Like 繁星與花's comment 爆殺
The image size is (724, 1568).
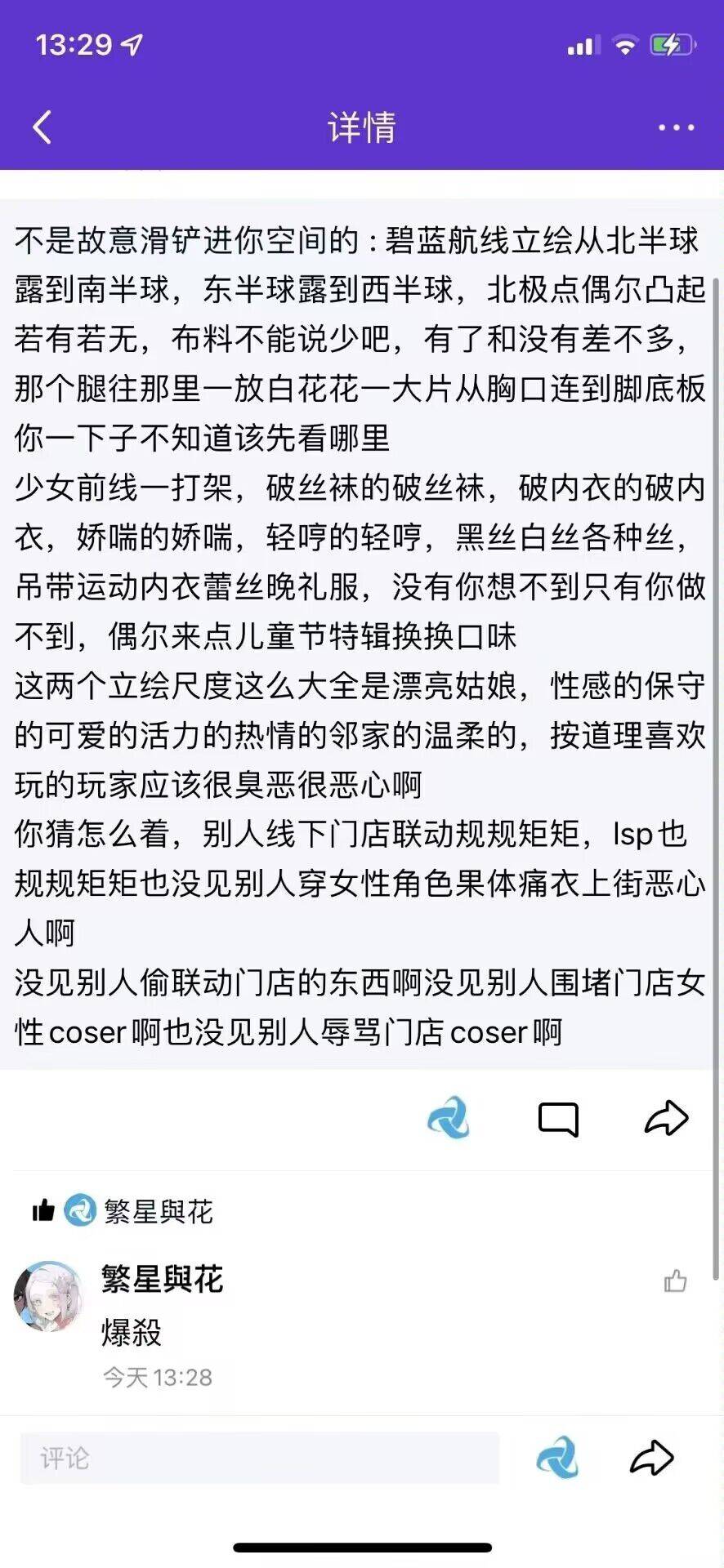(x=675, y=1281)
